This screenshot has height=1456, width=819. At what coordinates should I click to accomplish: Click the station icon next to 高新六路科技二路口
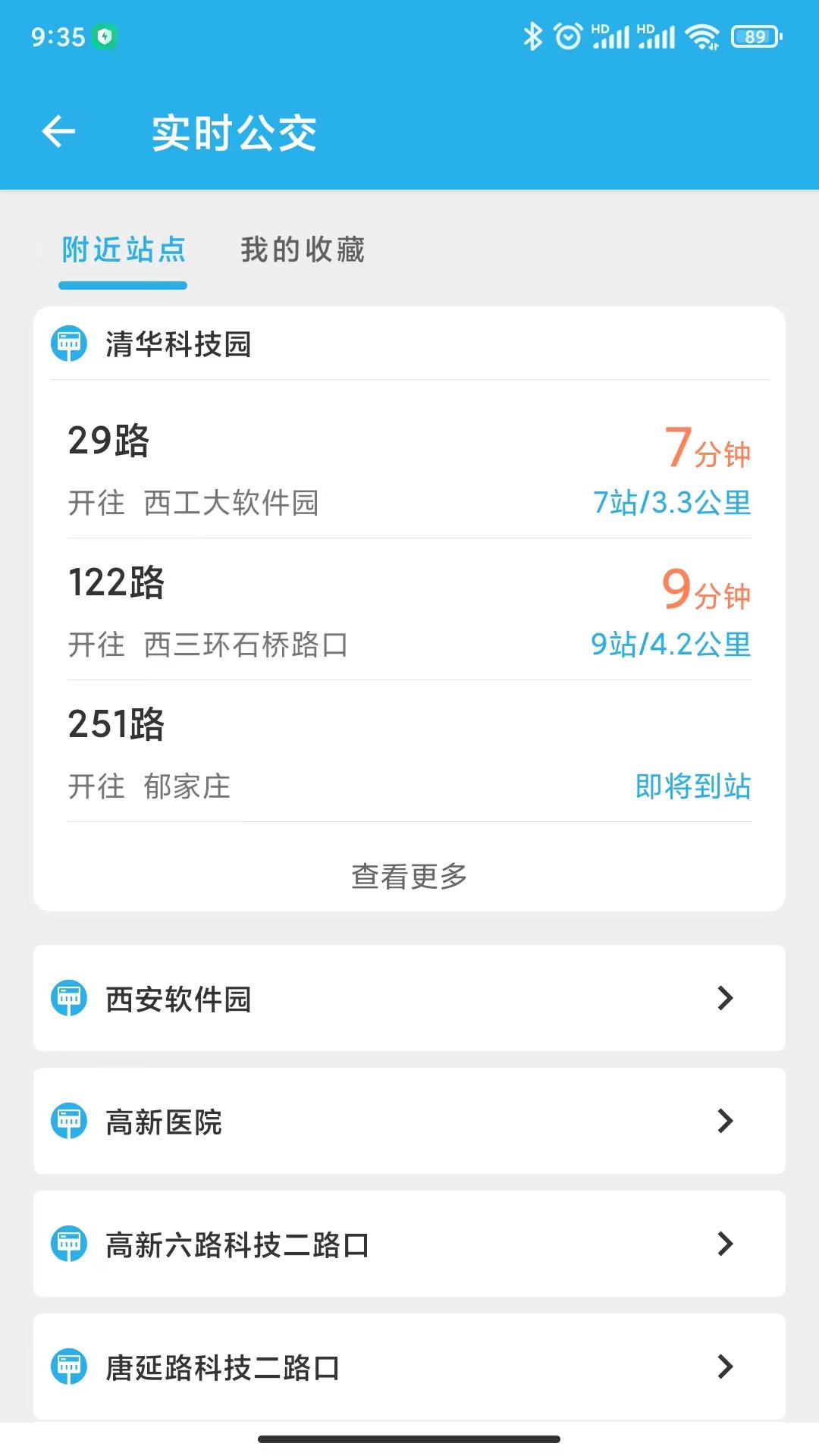tap(68, 1244)
